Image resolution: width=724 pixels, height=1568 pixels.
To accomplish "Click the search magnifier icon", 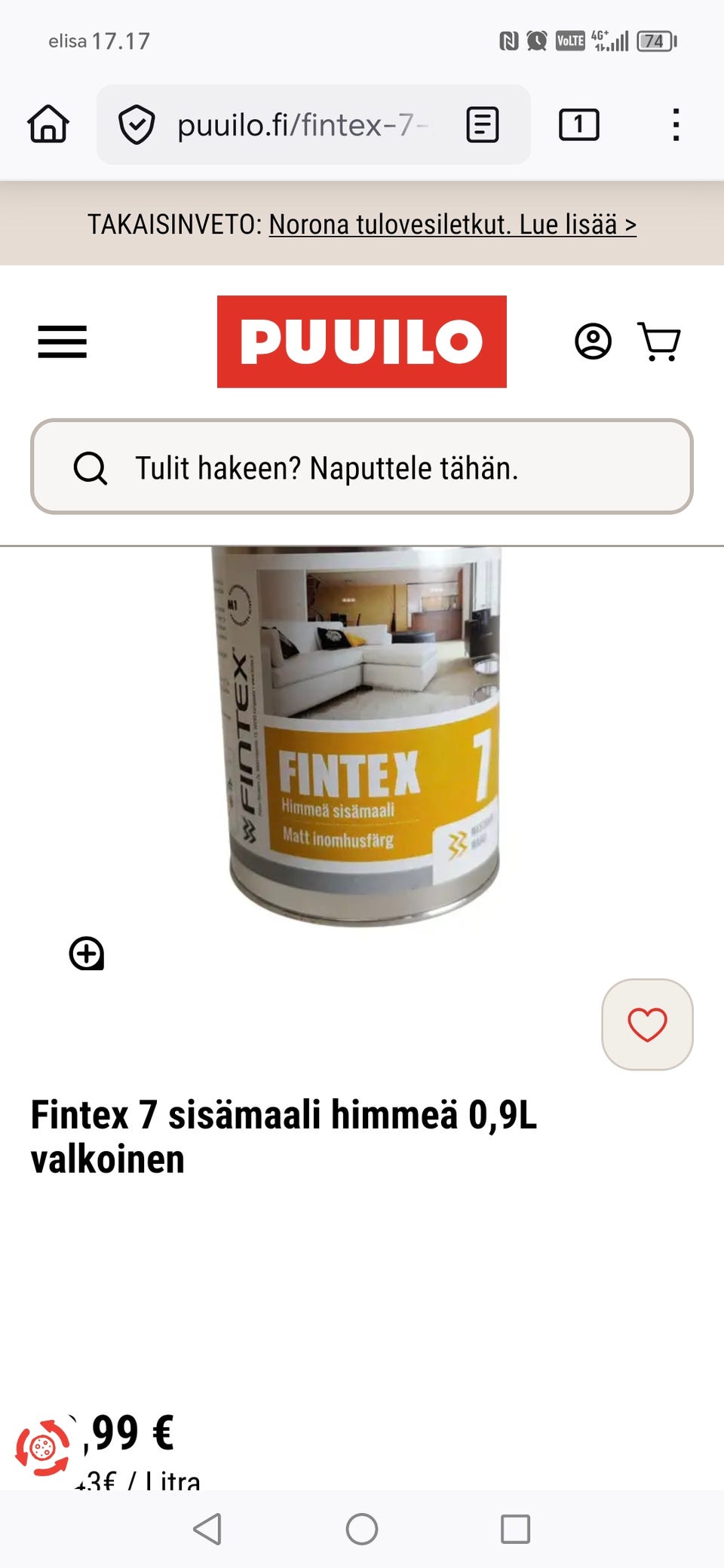I will pos(90,468).
